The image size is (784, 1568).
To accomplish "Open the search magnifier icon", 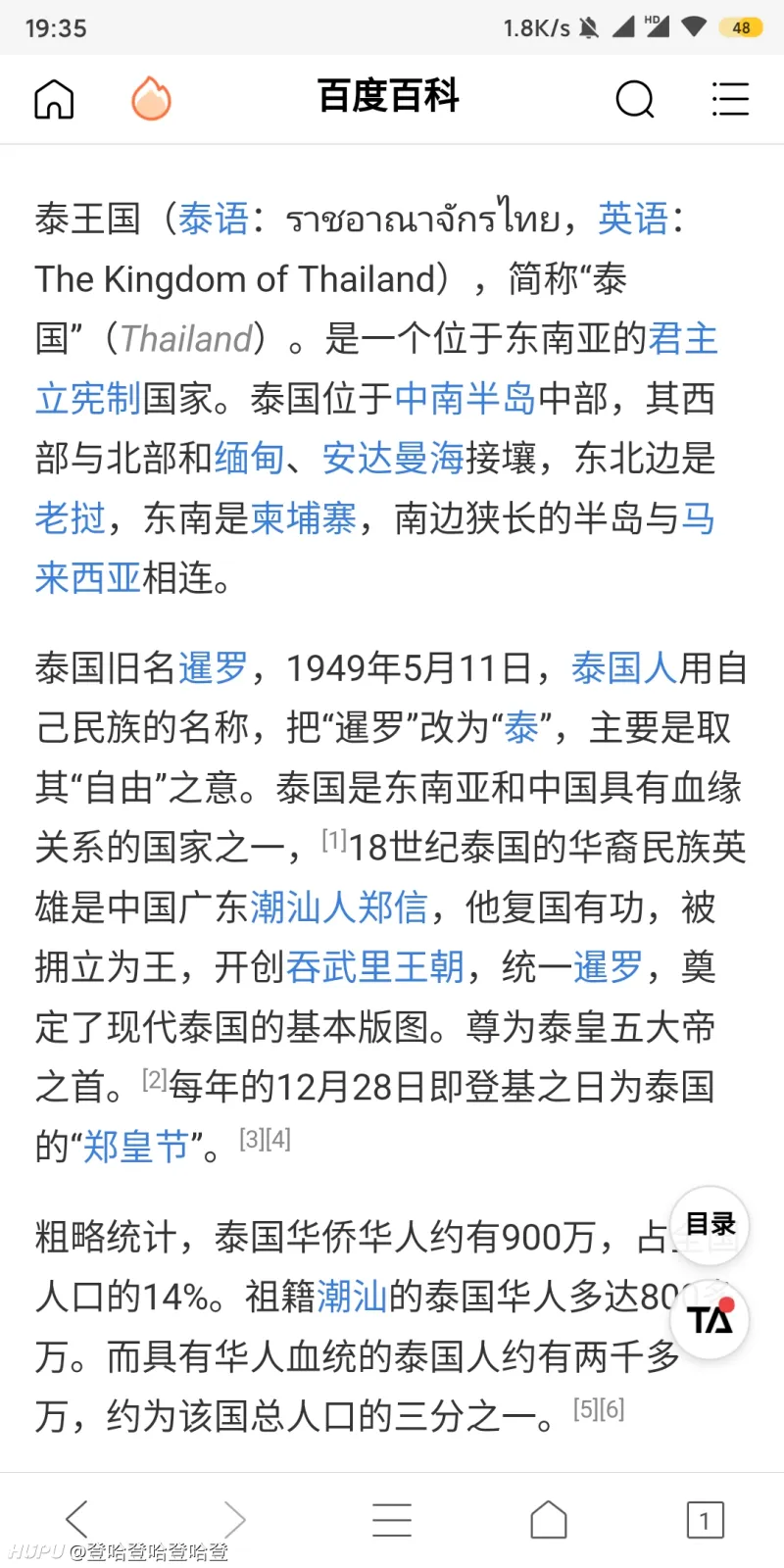I will point(634,99).
